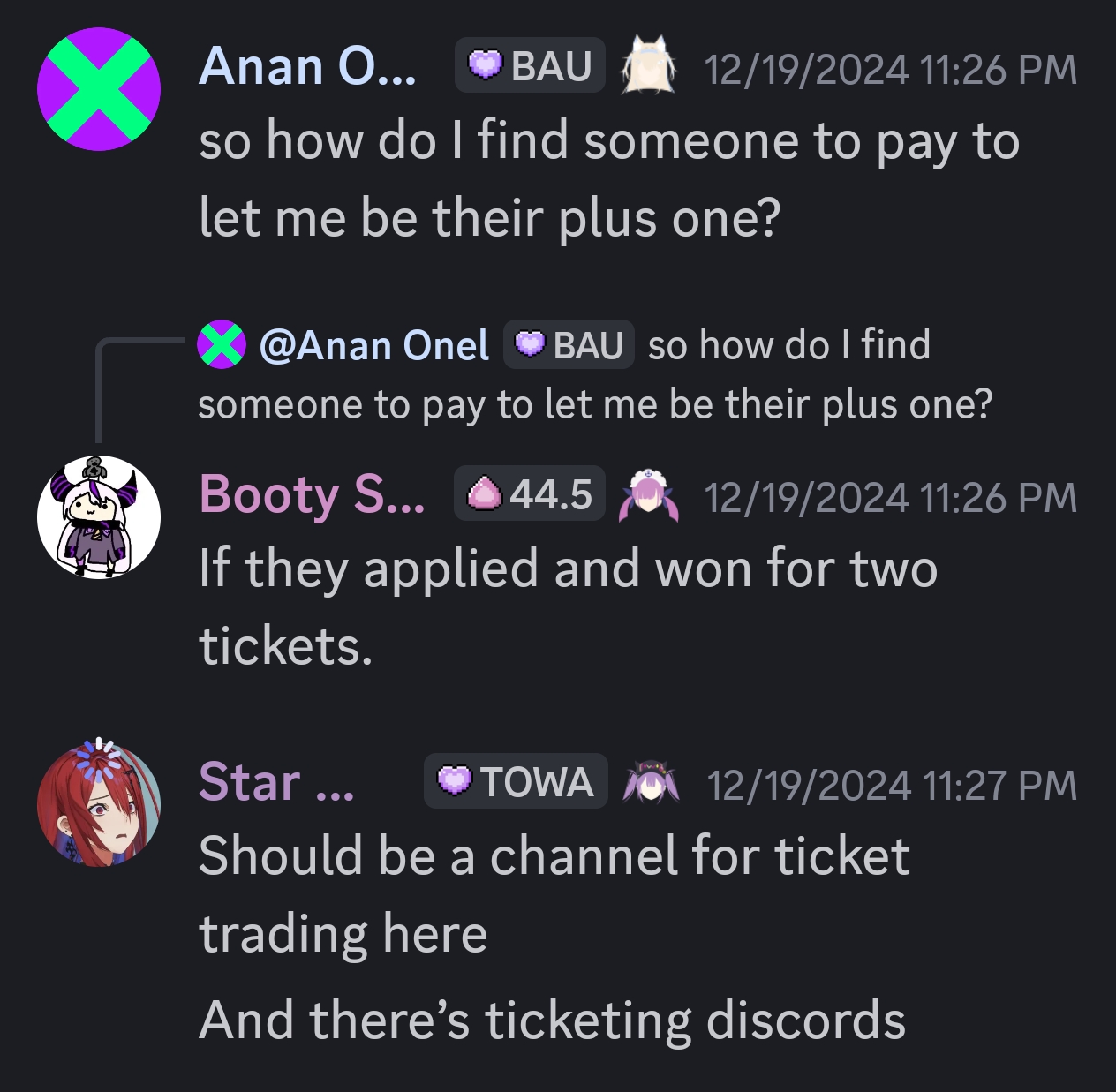Open Booty S...'s avatar profile
The image size is (1116, 1092).
pyautogui.click(x=99, y=516)
